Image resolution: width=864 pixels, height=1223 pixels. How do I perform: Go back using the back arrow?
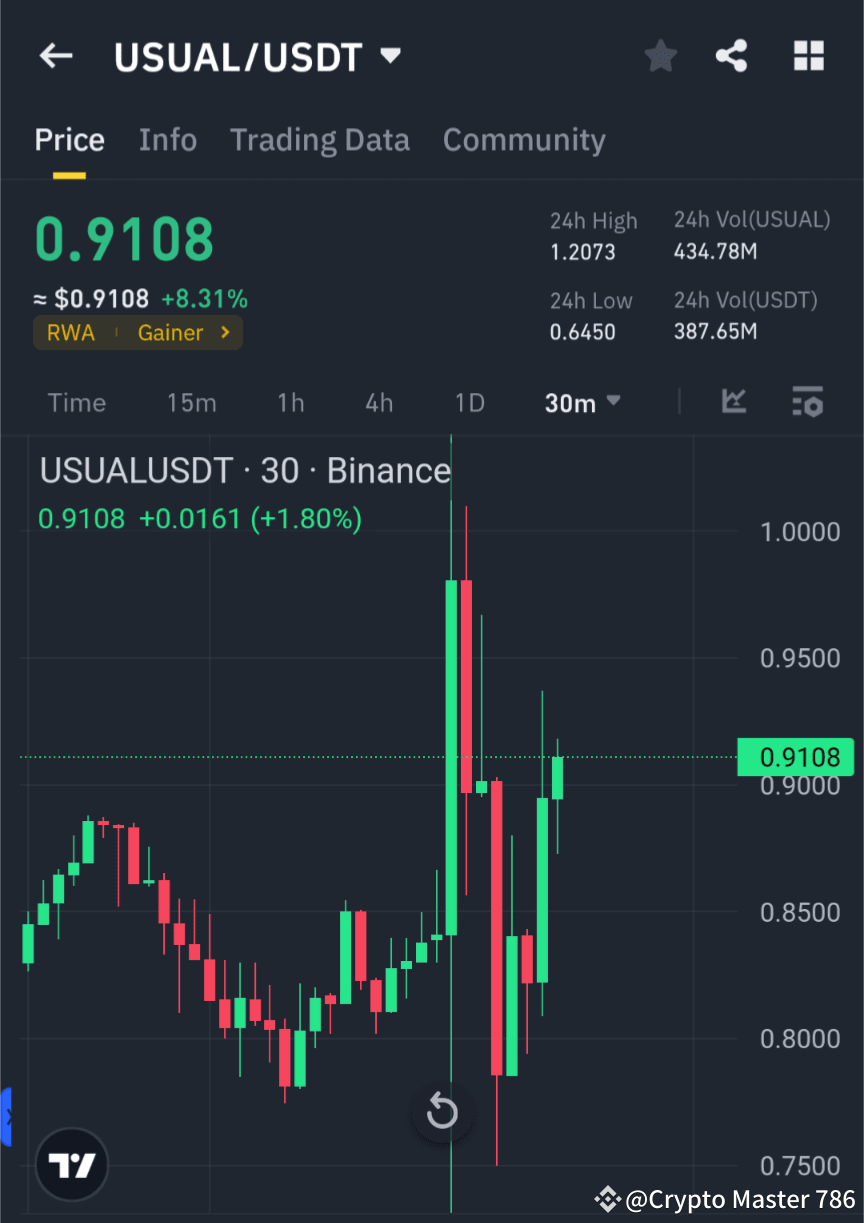56,56
